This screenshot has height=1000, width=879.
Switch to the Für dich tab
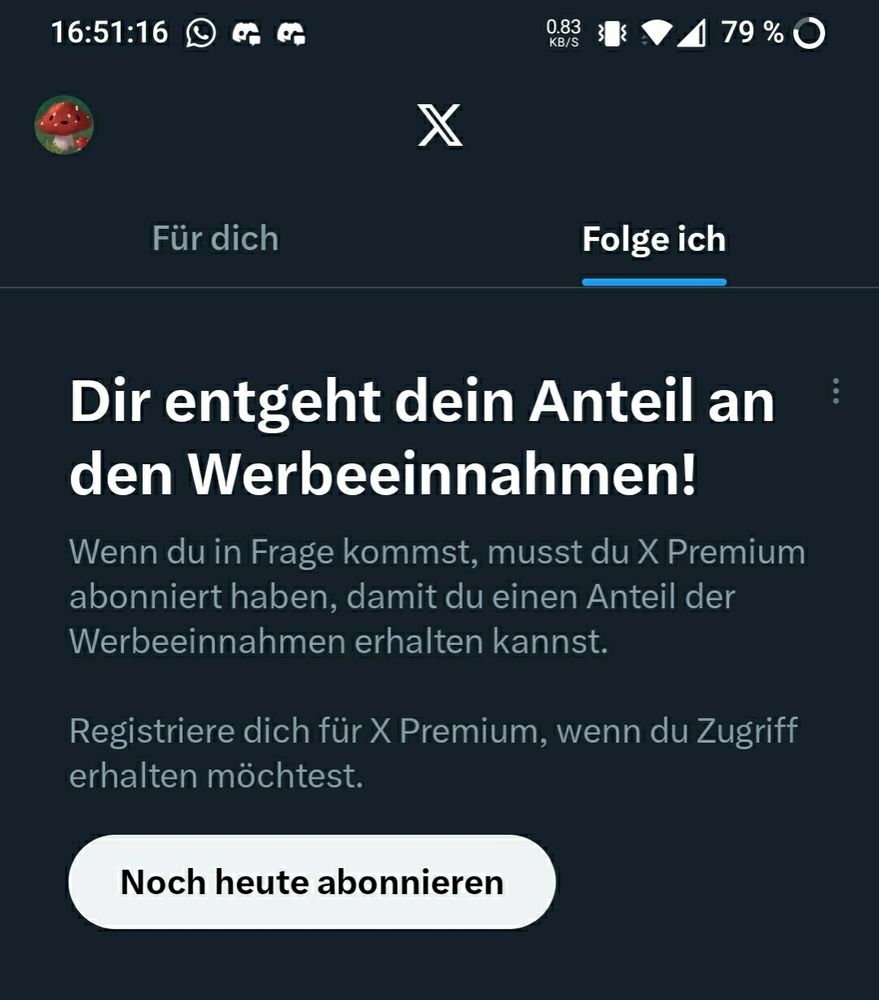coord(215,239)
